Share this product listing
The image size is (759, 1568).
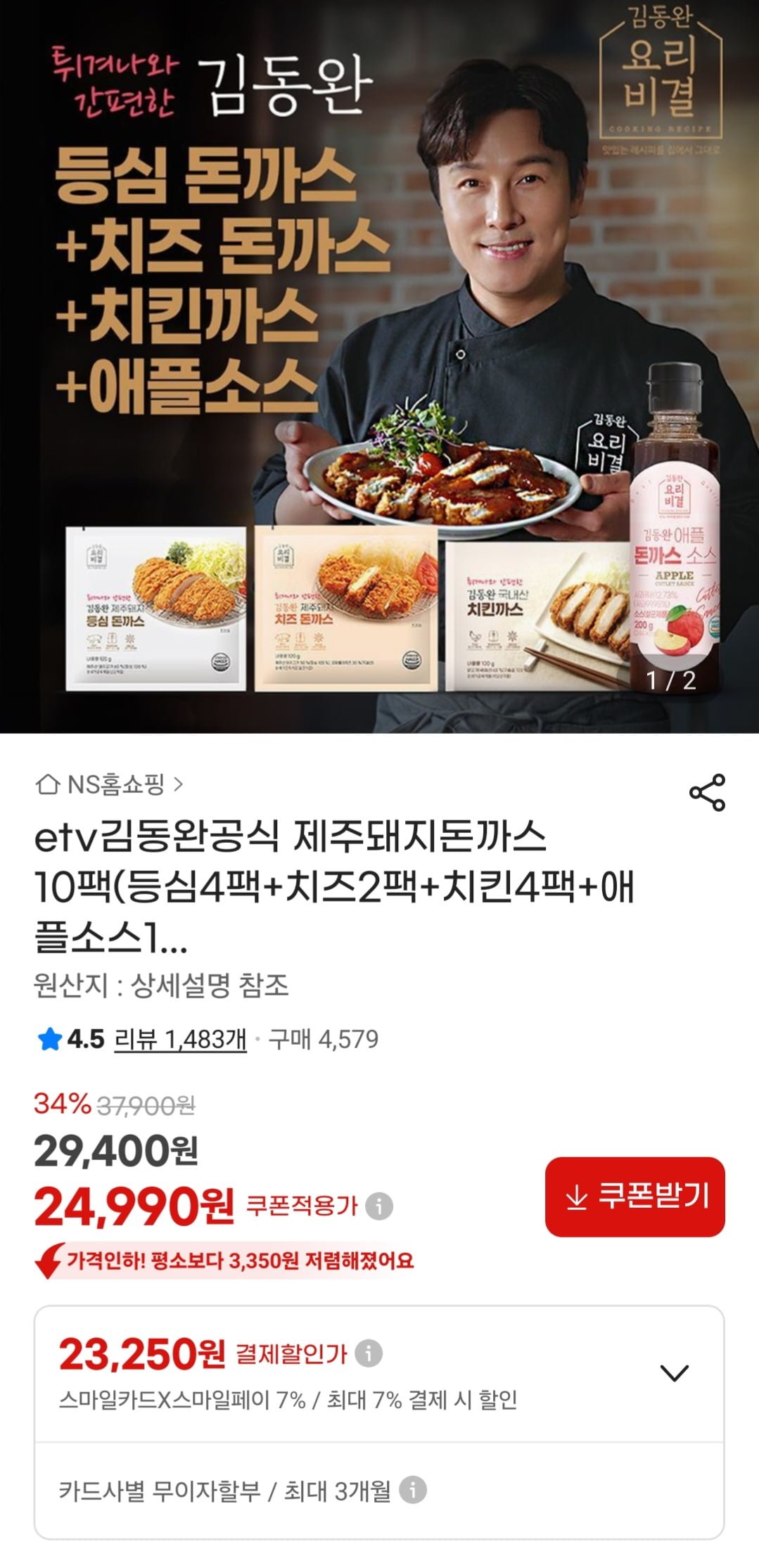(707, 793)
